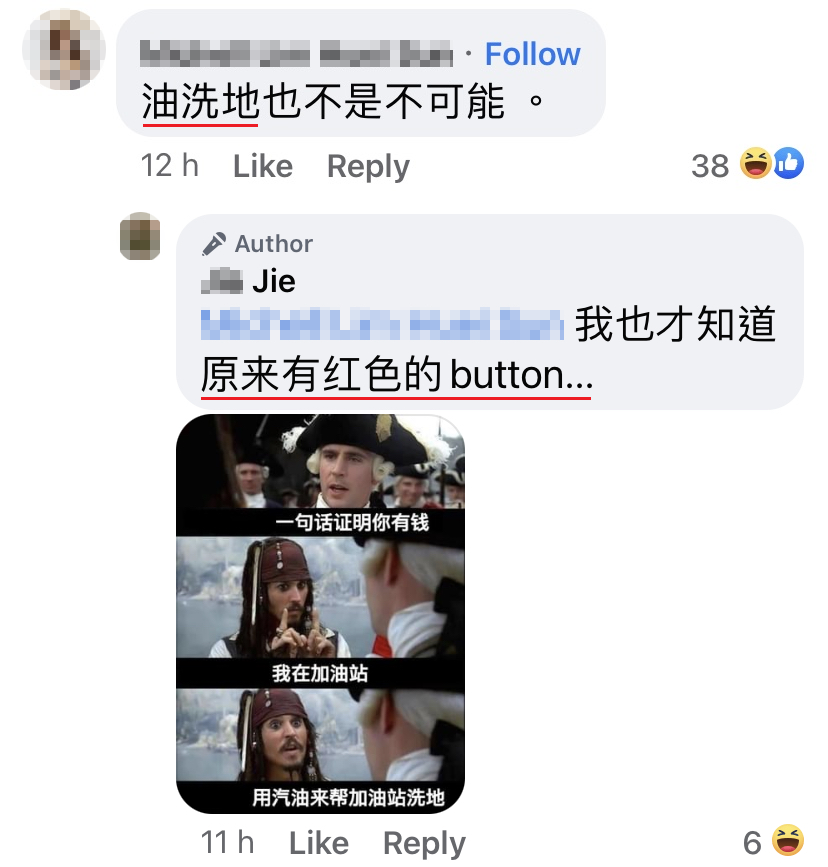This screenshot has width=828, height=867.
Task: Open the top commenter's profile picture
Action: (x=63, y=50)
